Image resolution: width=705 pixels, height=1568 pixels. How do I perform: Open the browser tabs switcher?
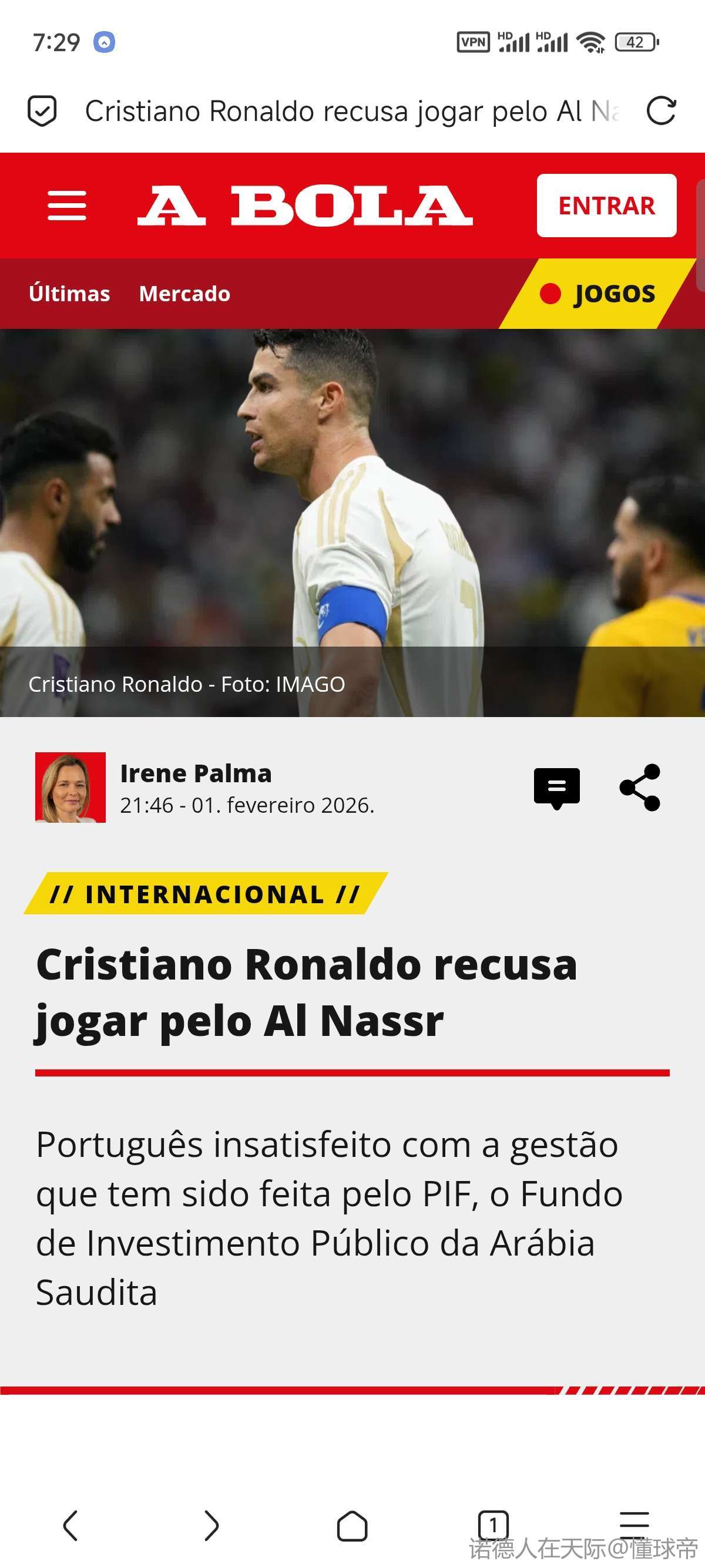point(492,1525)
